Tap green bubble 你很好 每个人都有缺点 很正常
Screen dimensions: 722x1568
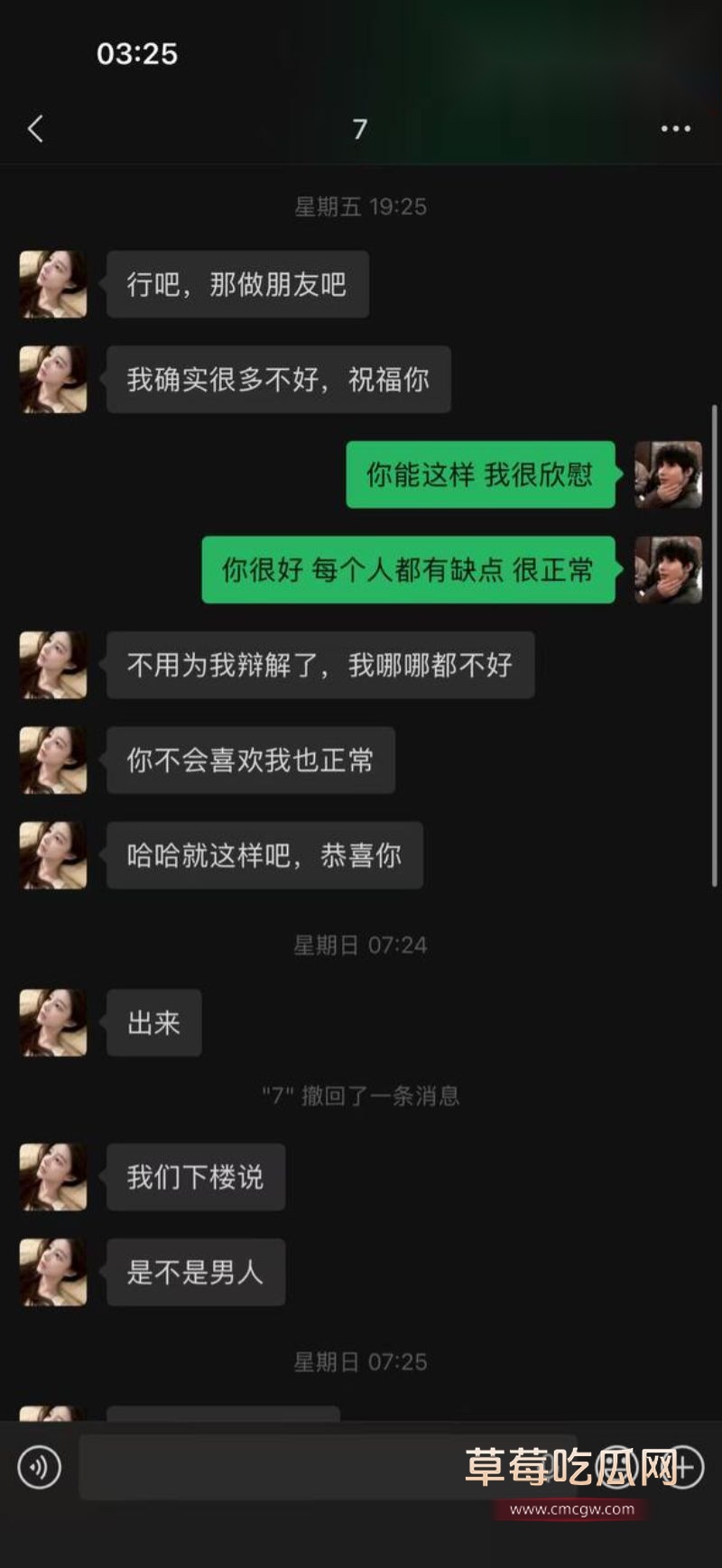point(406,571)
